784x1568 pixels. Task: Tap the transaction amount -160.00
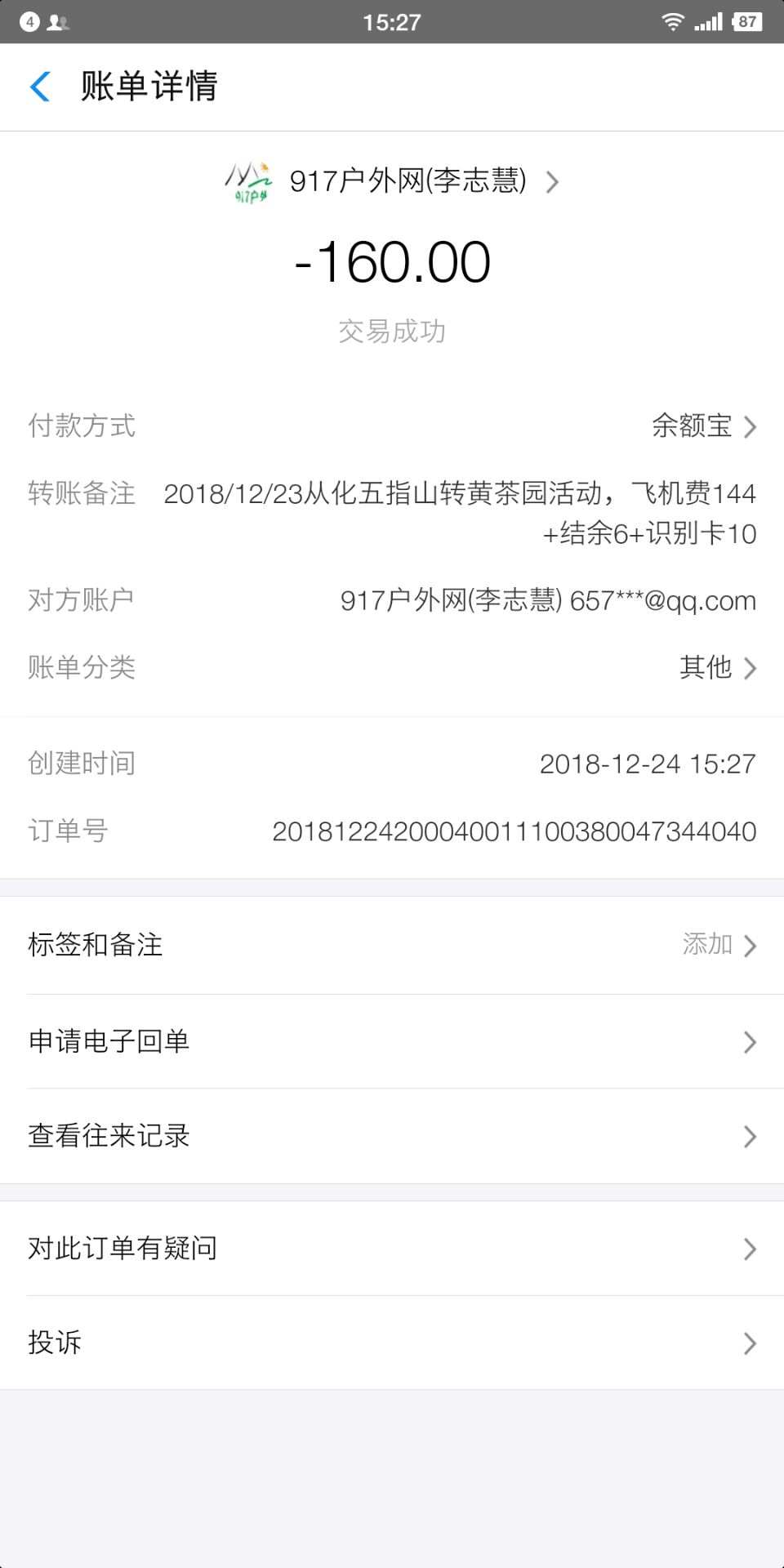(x=392, y=261)
